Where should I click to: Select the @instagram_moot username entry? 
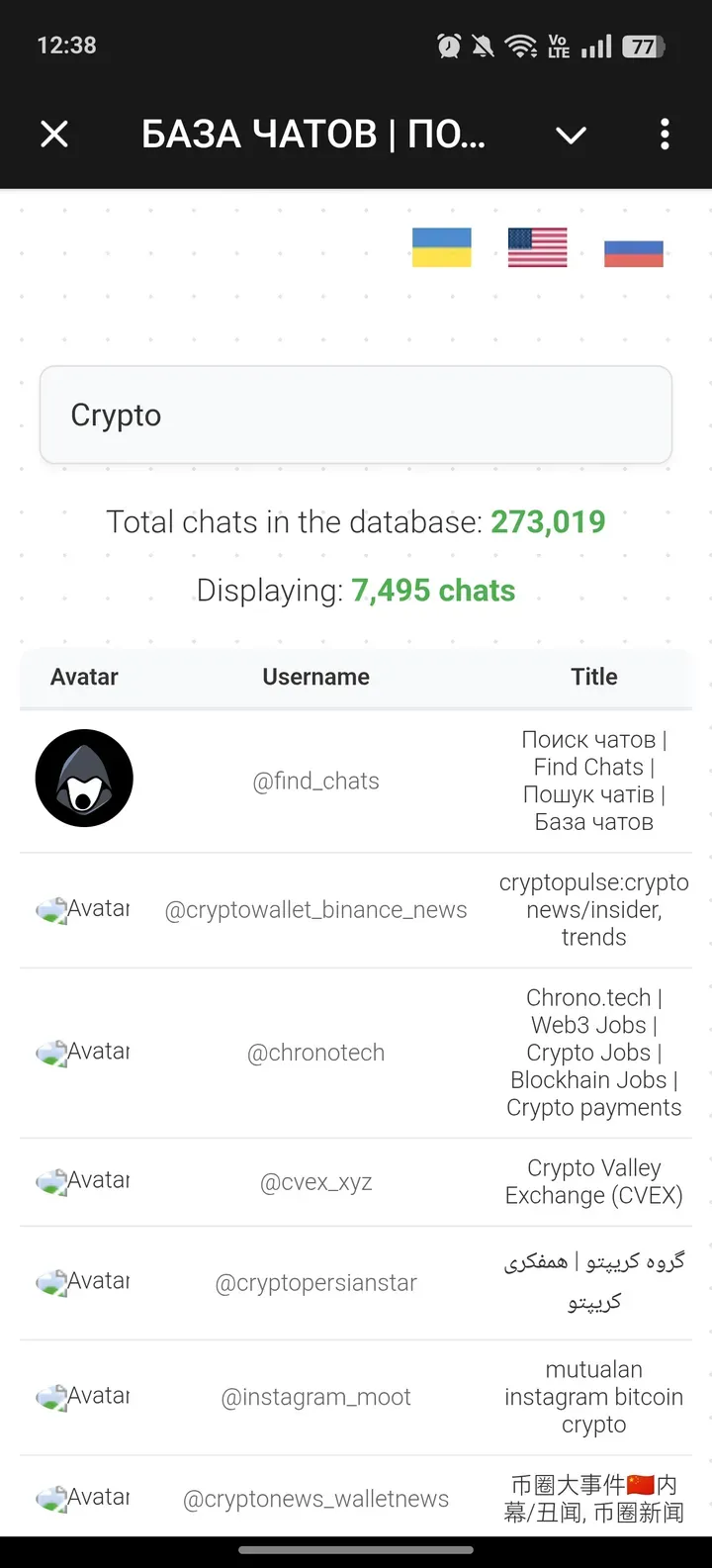(x=315, y=1396)
